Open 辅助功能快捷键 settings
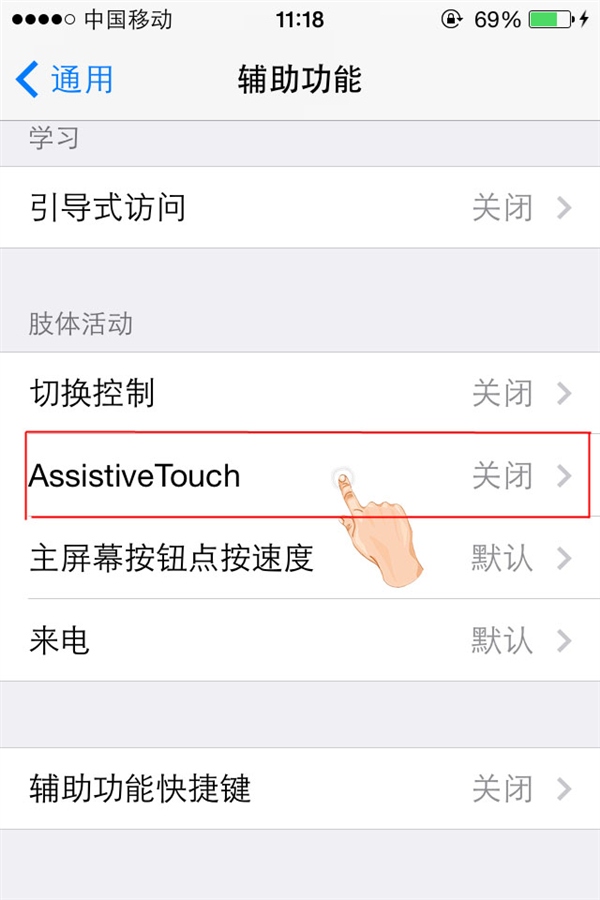This screenshot has width=600, height=900. pos(300,789)
